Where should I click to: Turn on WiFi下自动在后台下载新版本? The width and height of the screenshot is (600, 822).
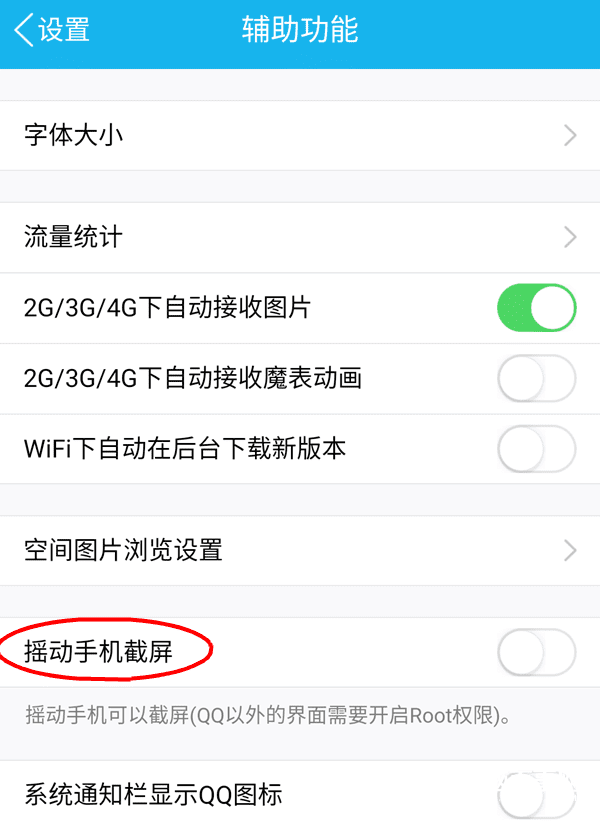(536, 449)
